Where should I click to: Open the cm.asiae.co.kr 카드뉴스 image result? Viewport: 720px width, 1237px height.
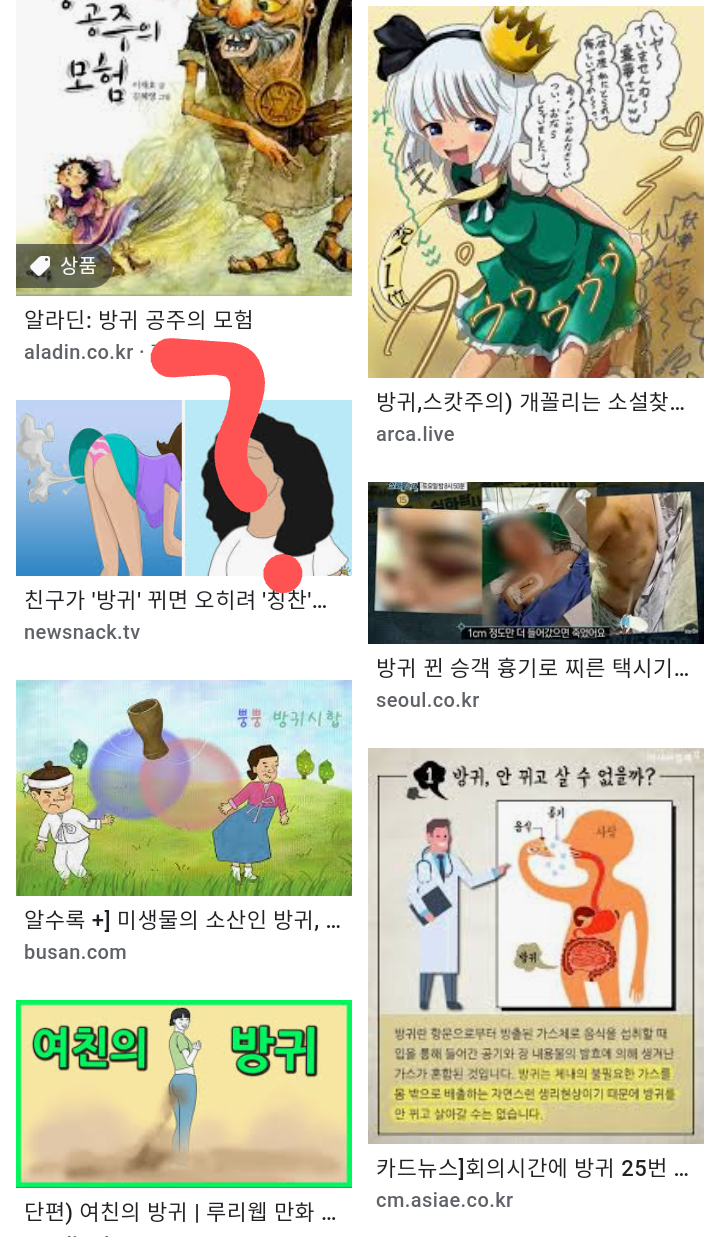[x=535, y=945]
